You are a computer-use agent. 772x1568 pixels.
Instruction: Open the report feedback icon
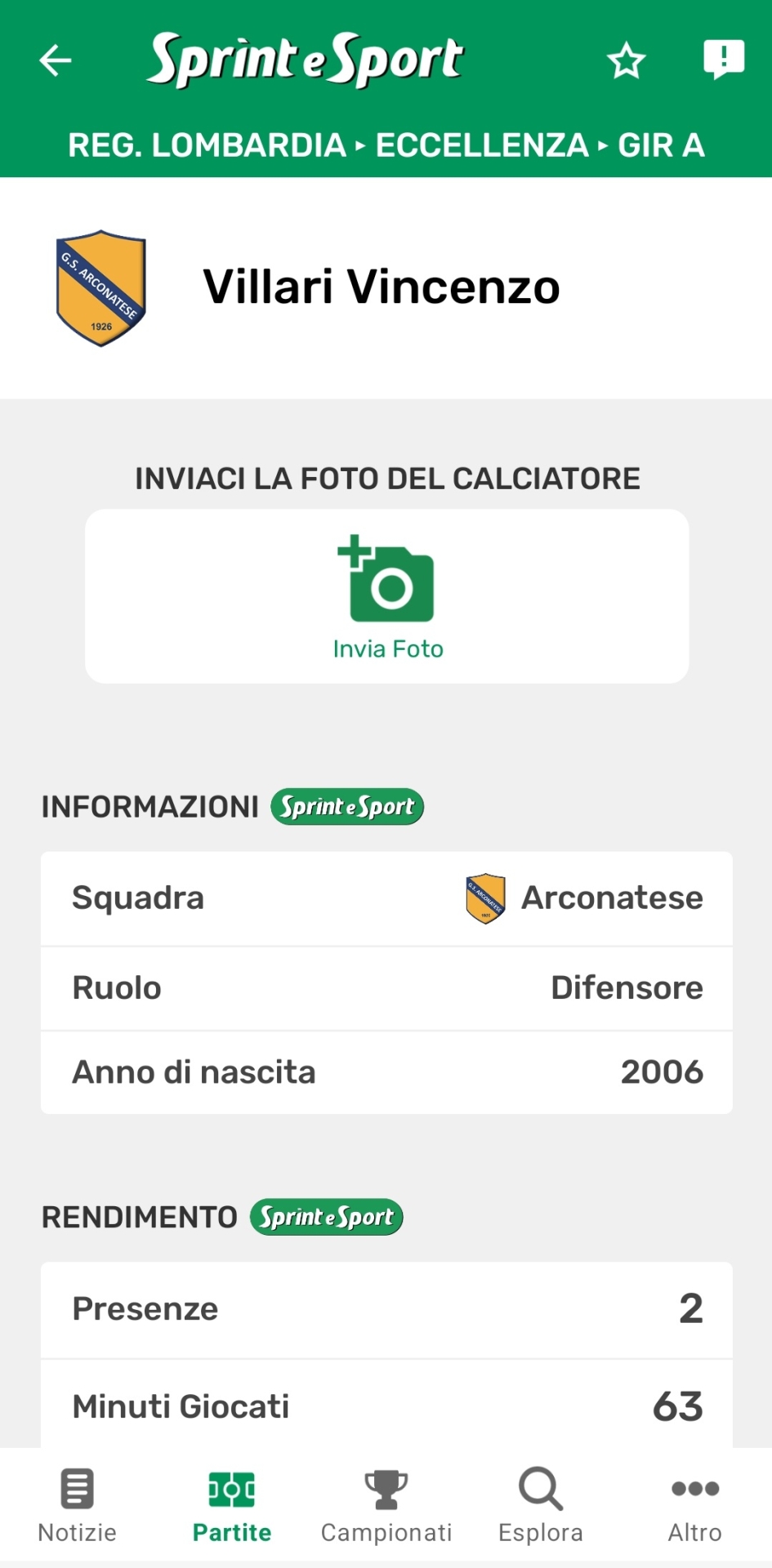(x=723, y=60)
